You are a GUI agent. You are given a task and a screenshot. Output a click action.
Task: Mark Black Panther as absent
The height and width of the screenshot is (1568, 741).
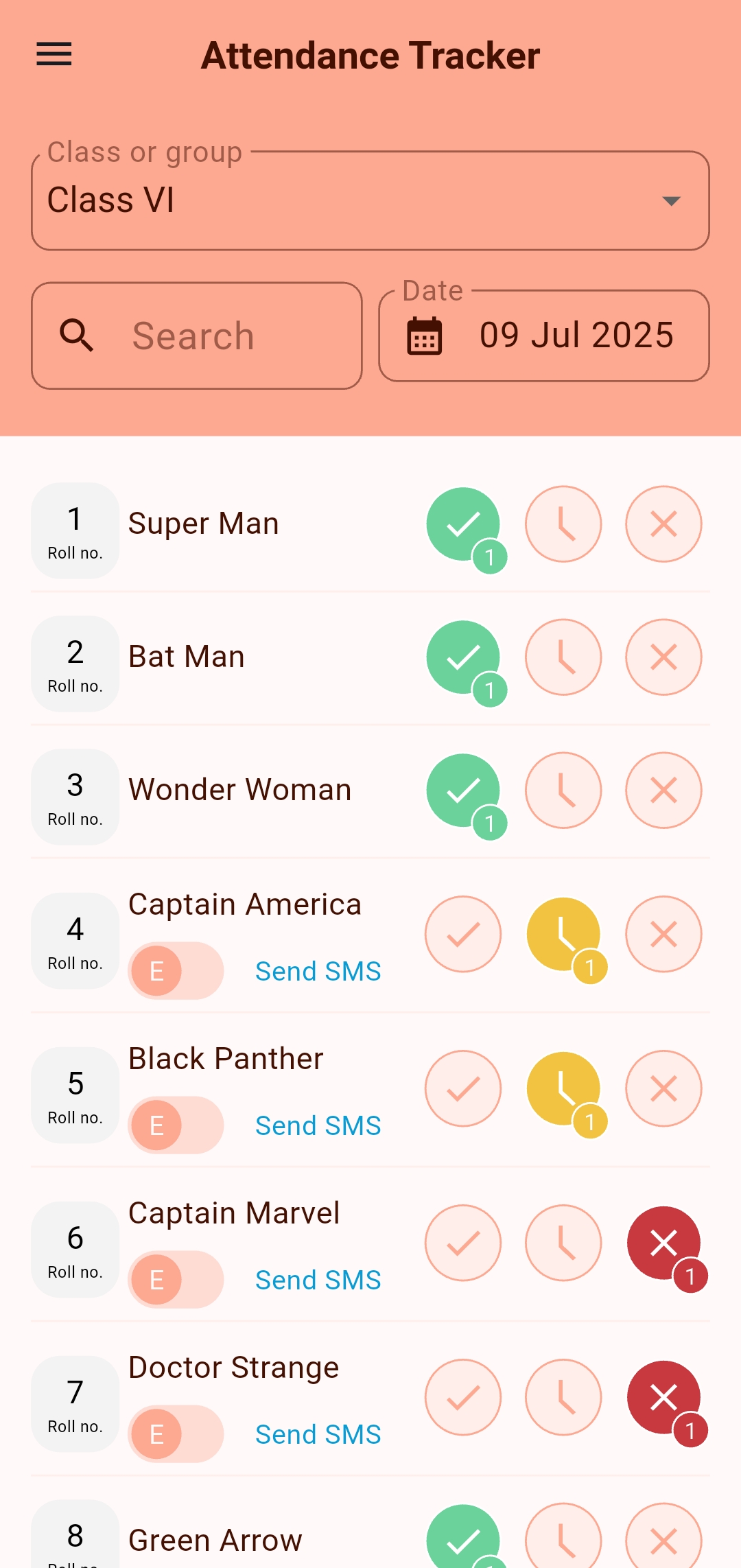pos(663,1088)
